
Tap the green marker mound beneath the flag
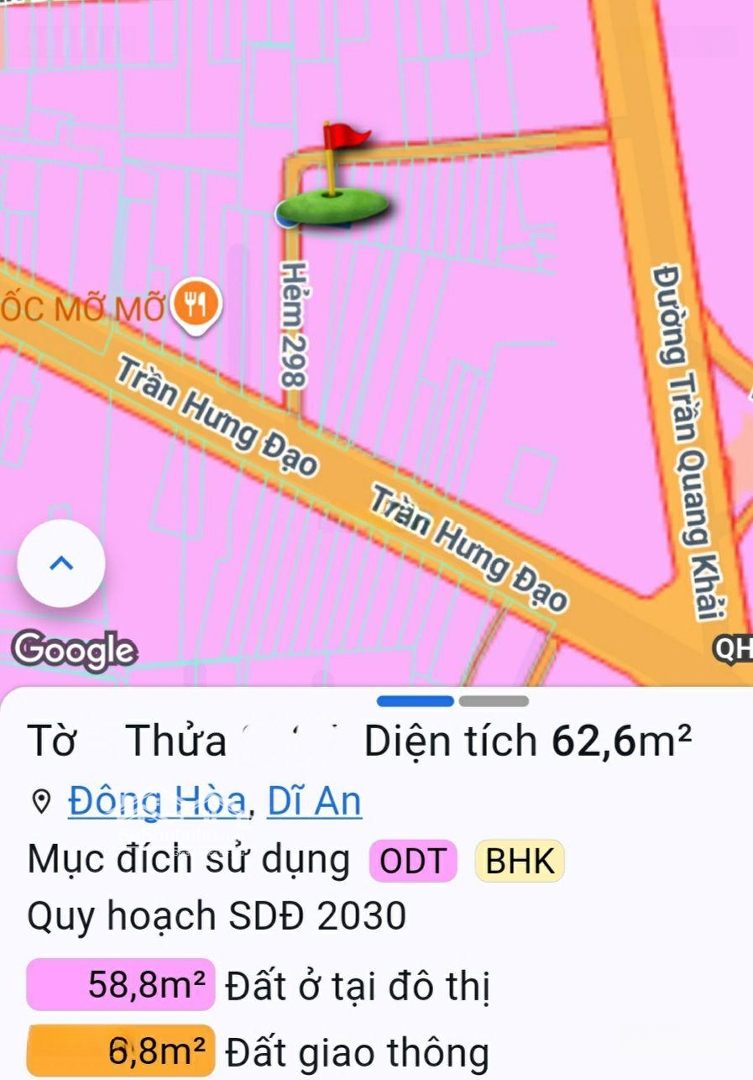pos(335,205)
